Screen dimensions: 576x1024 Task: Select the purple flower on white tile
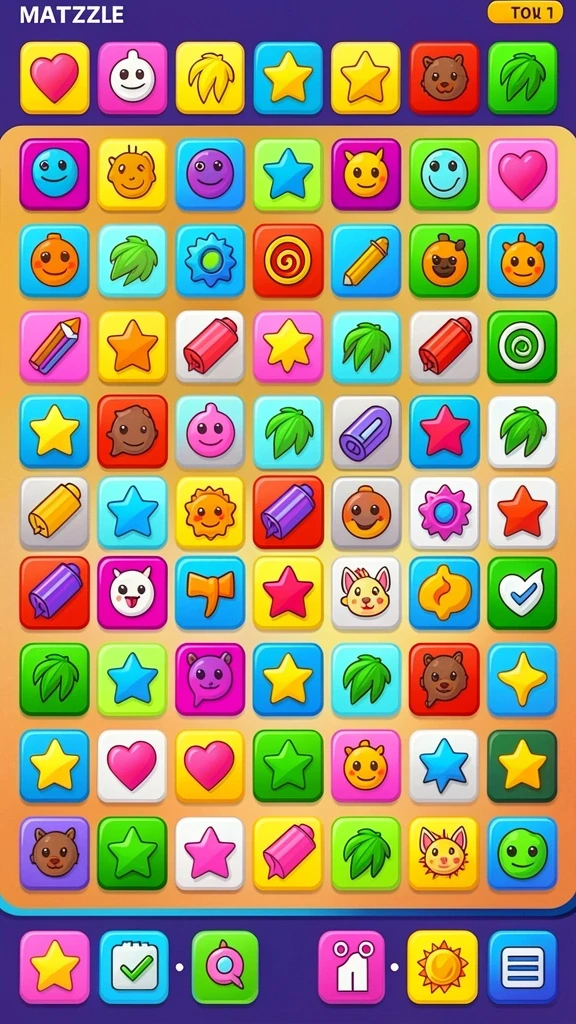coord(444,513)
